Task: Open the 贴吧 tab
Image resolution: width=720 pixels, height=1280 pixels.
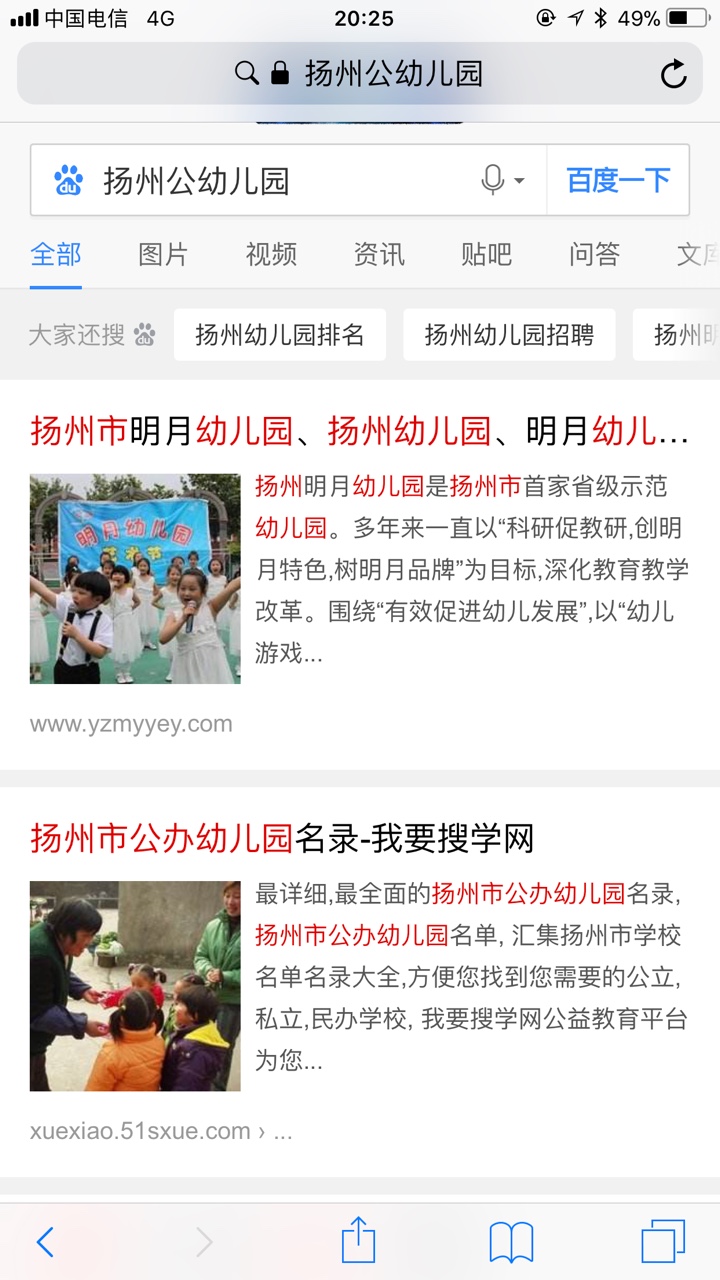Action: click(x=487, y=254)
